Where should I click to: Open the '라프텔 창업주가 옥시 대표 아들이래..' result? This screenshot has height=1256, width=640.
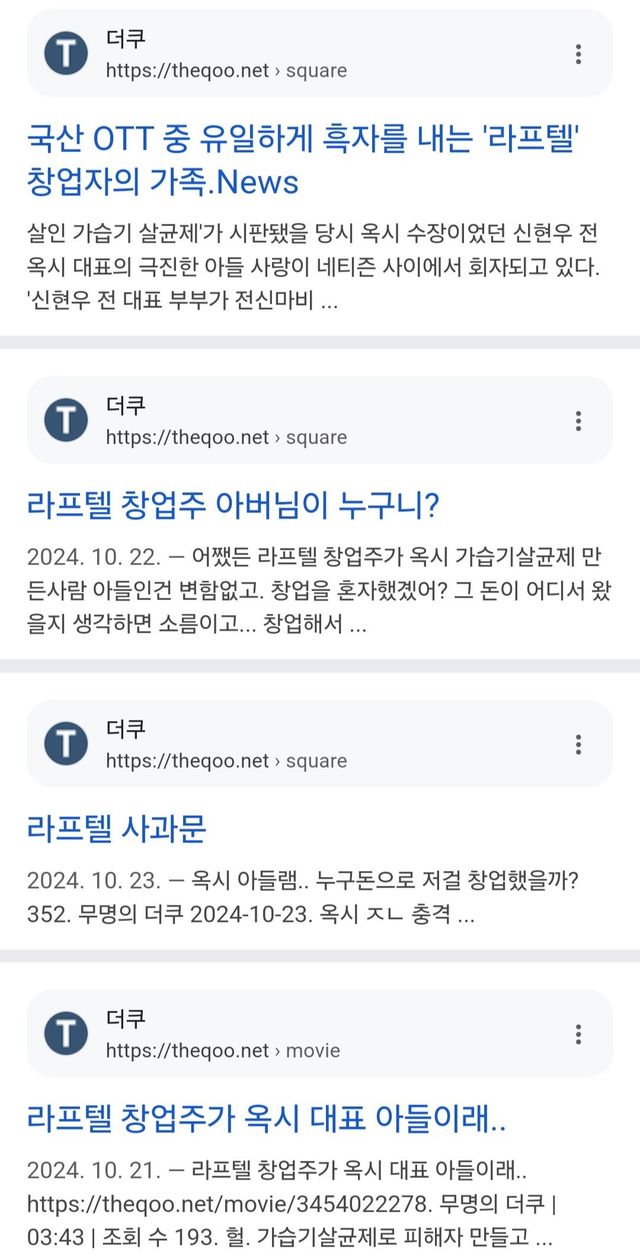[x=266, y=1118]
